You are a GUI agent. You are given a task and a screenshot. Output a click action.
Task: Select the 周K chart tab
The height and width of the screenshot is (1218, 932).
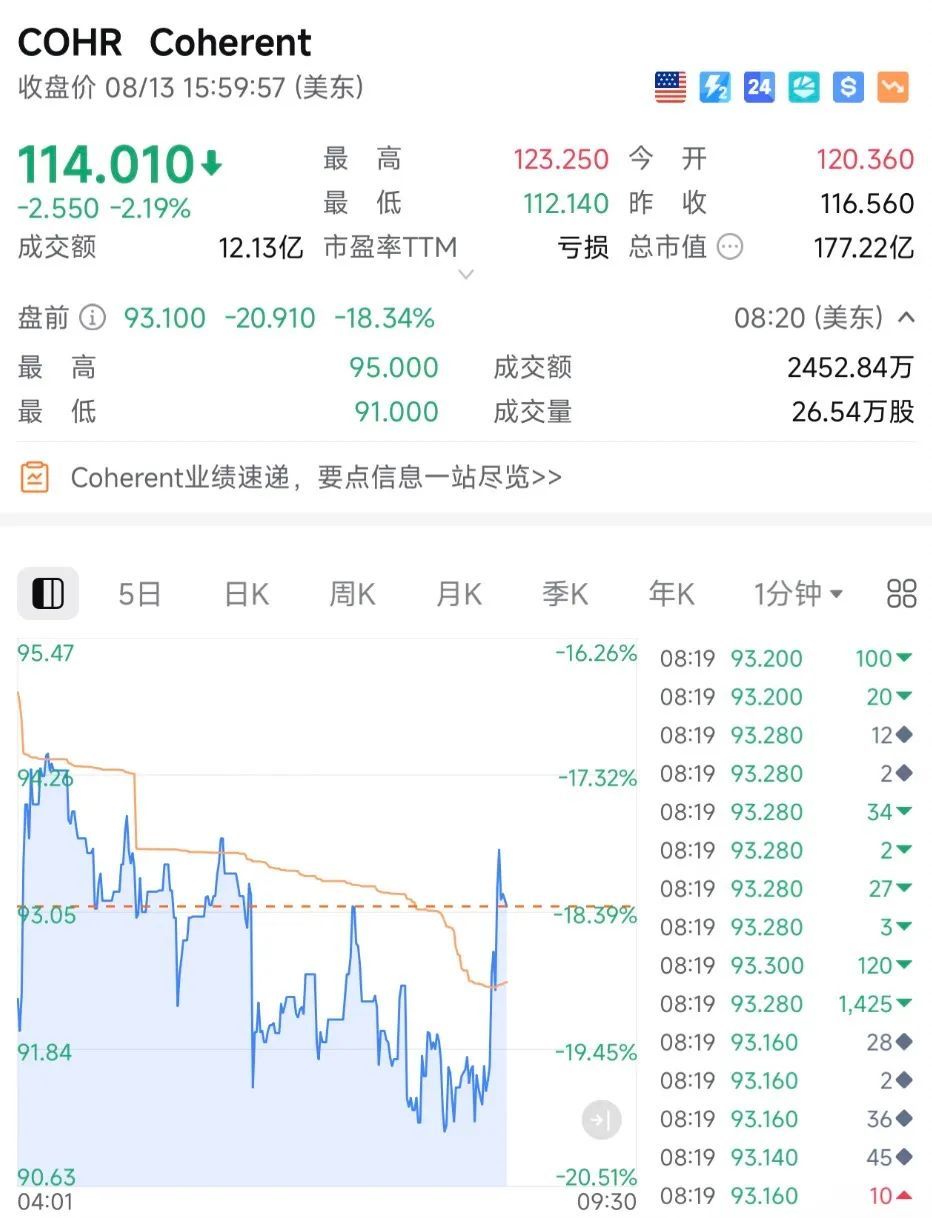tap(352, 594)
